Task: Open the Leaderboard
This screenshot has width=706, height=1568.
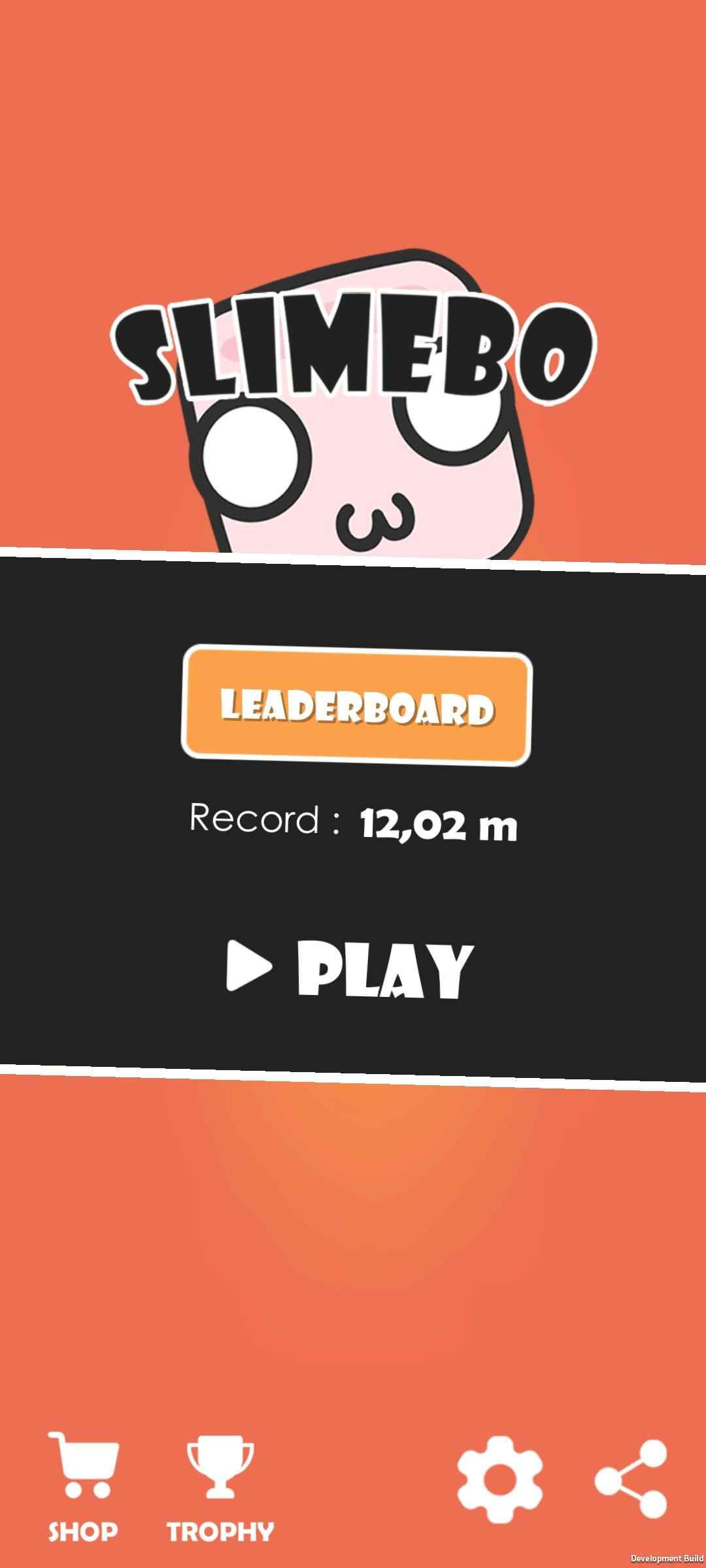Action: [356, 706]
